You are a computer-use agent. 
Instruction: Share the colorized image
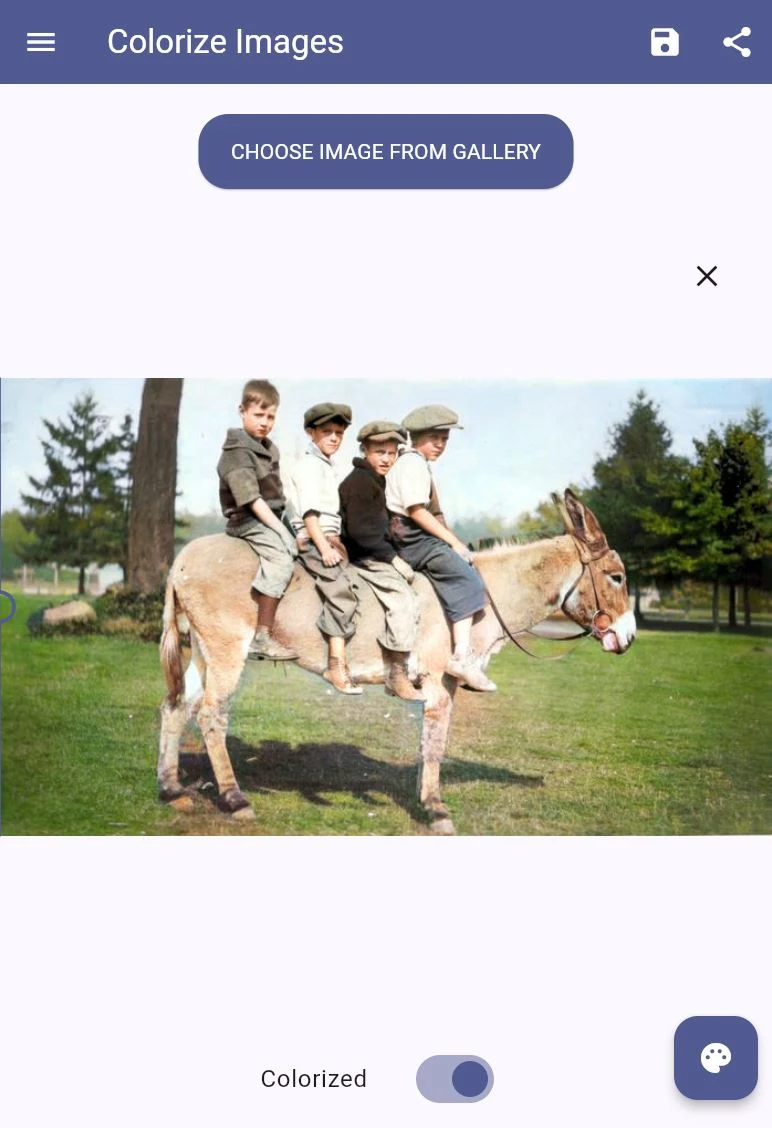pos(737,42)
